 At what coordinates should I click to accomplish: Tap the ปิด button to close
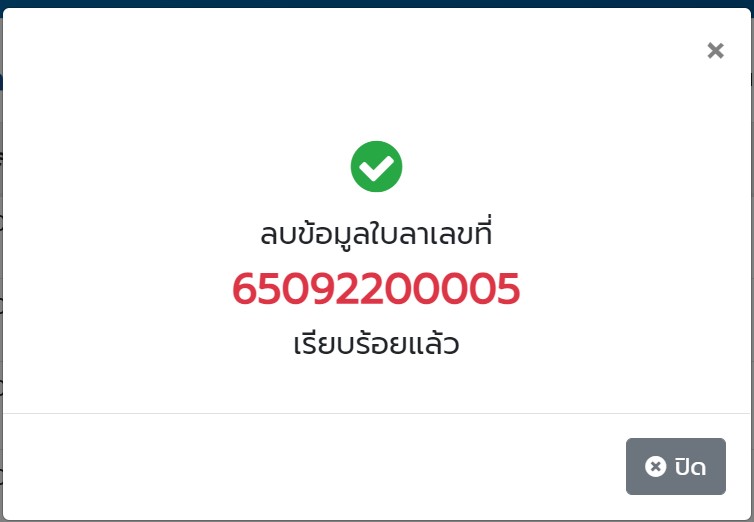coord(676,466)
